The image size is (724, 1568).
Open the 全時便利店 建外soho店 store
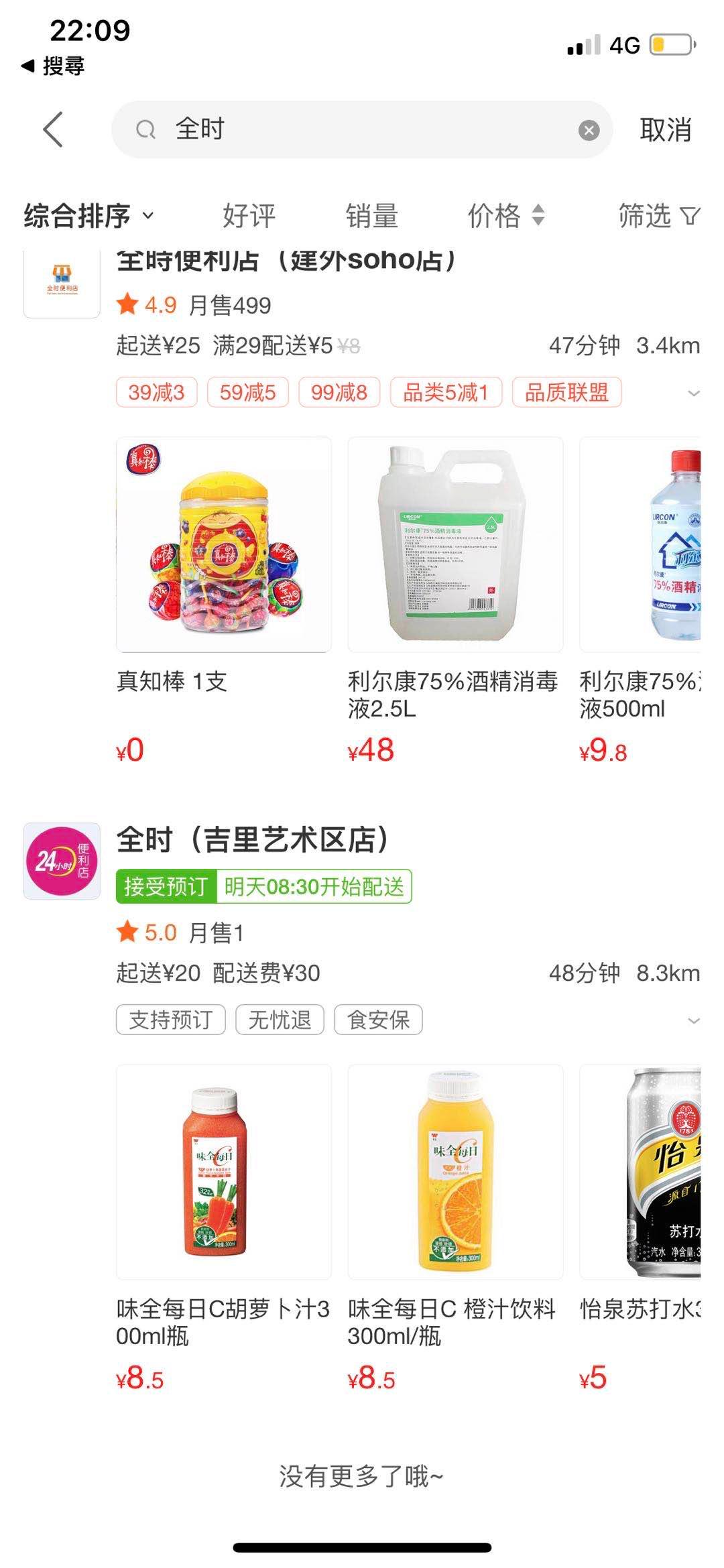click(x=288, y=261)
